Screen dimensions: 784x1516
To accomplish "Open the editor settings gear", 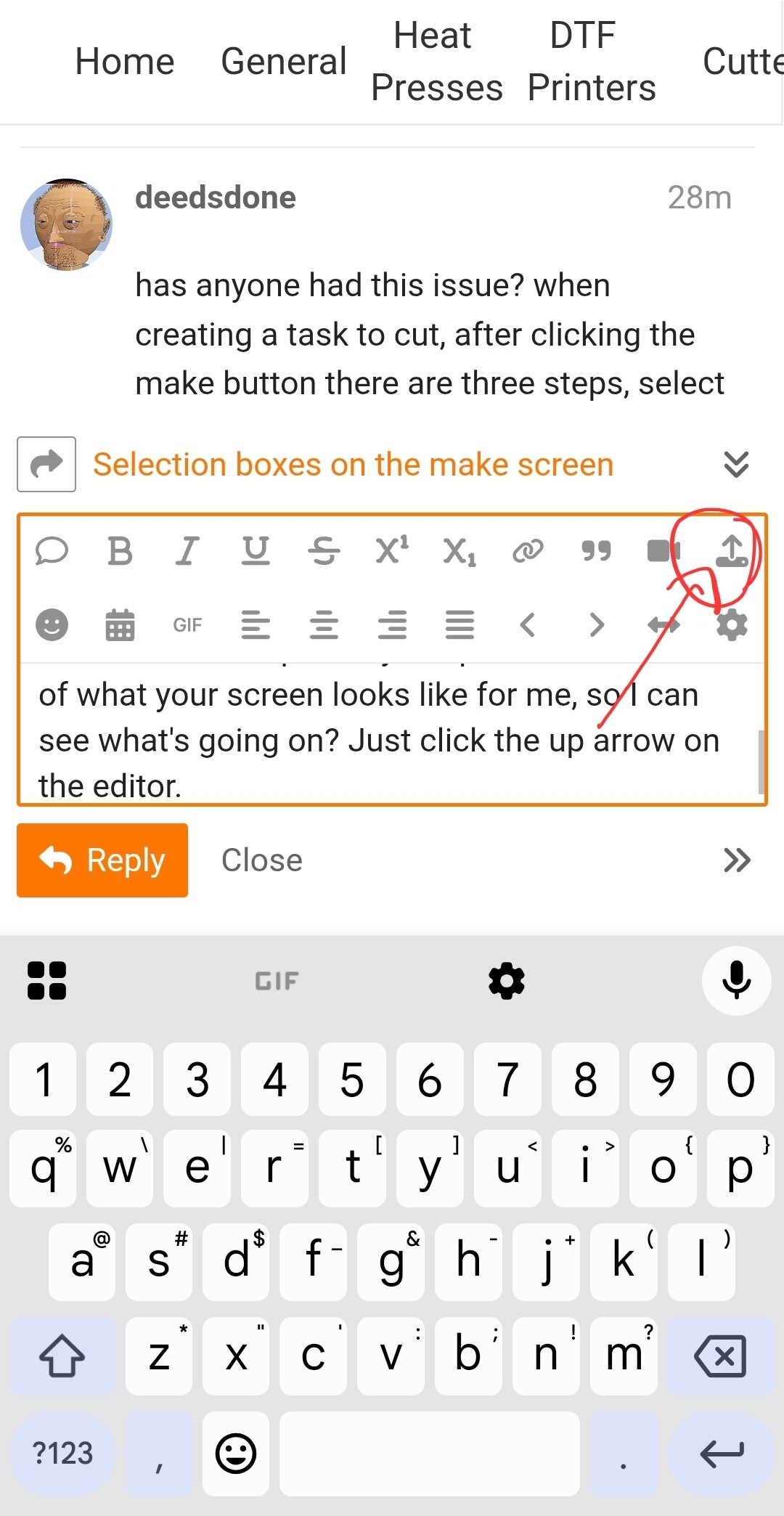I will point(732,624).
